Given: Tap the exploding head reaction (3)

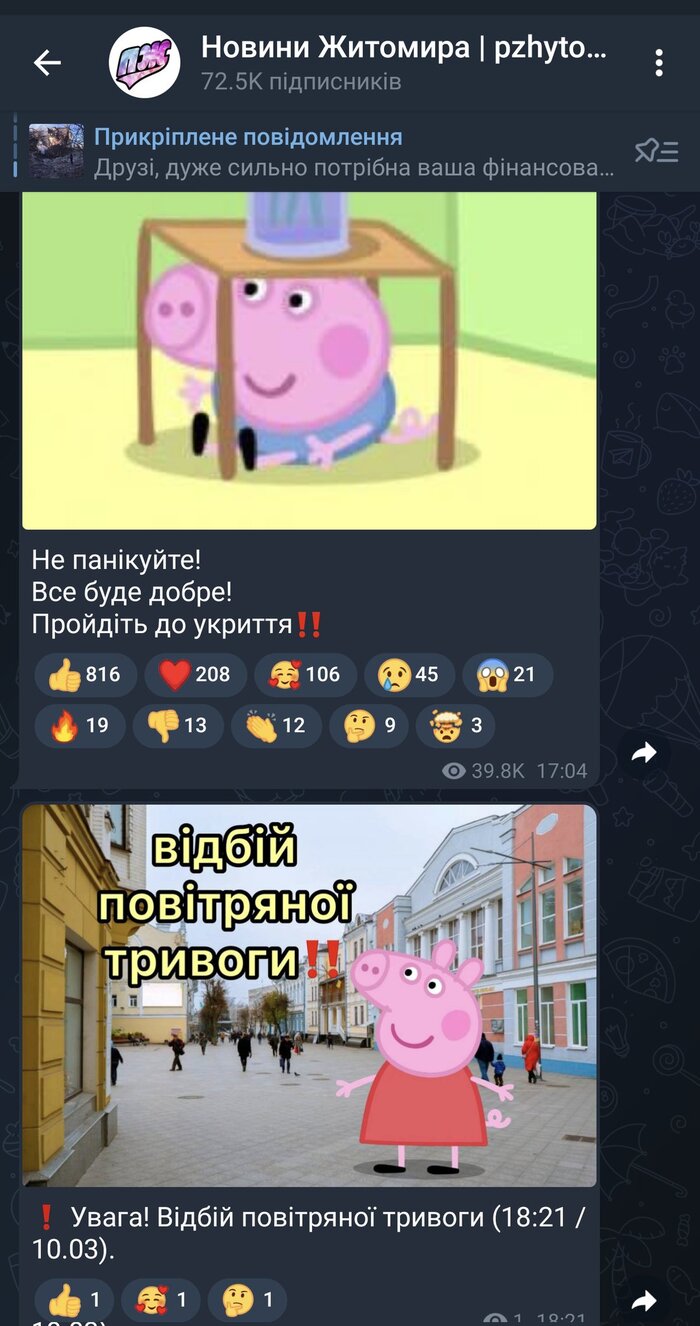Looking at the screenshot, I should pyautogui.click(x=456, y=726).
